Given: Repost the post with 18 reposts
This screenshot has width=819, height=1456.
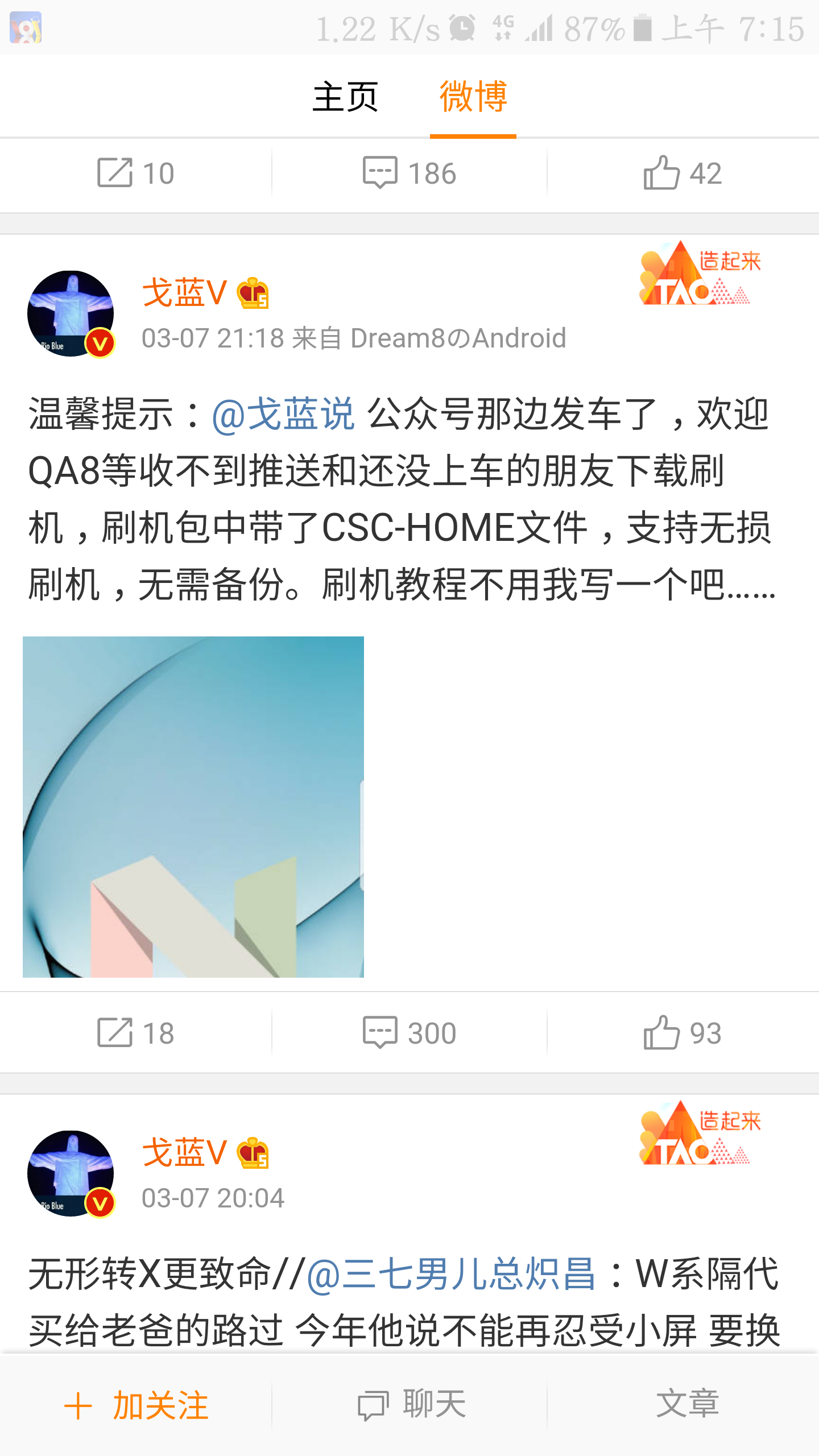Looking at the screenshot, I should coord(135,1033).
